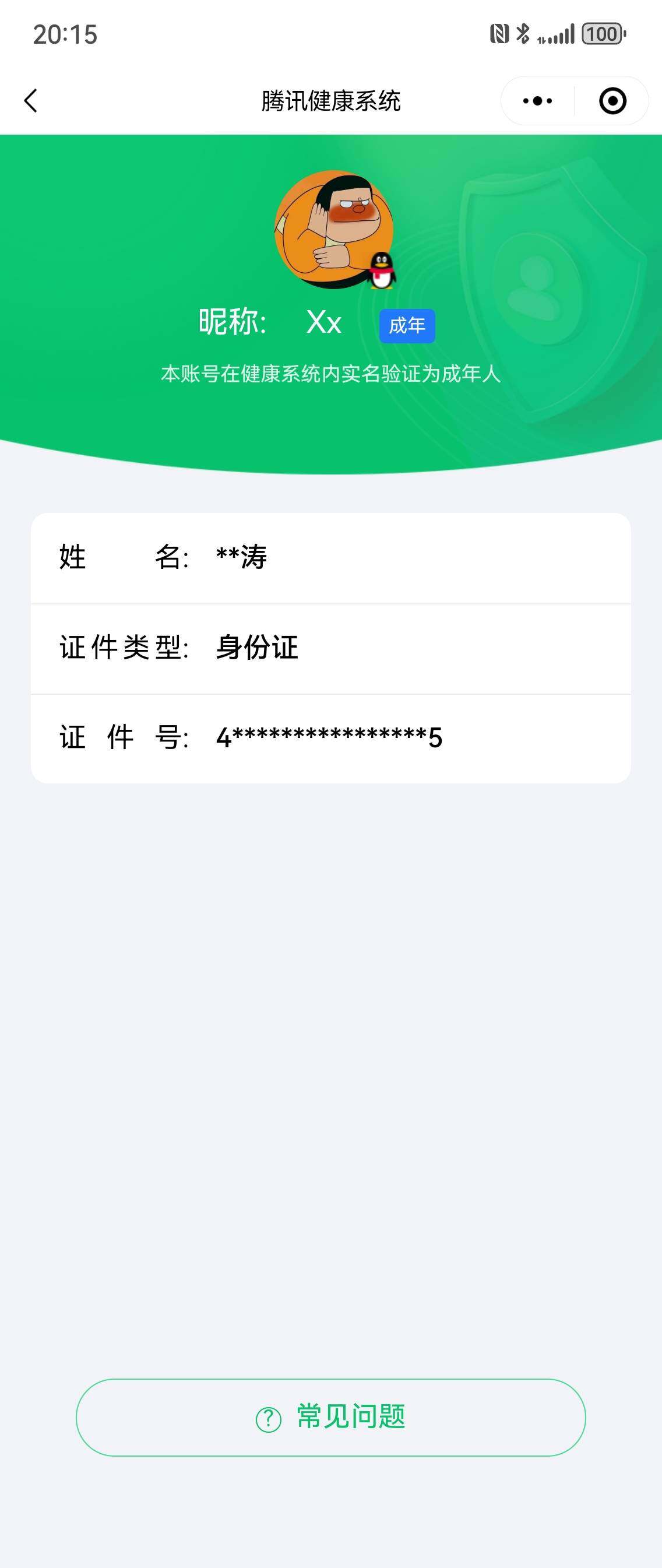The image size is (662, 1568).
Task: Click the nickname value Xx
Action: [x=323, y=323]
